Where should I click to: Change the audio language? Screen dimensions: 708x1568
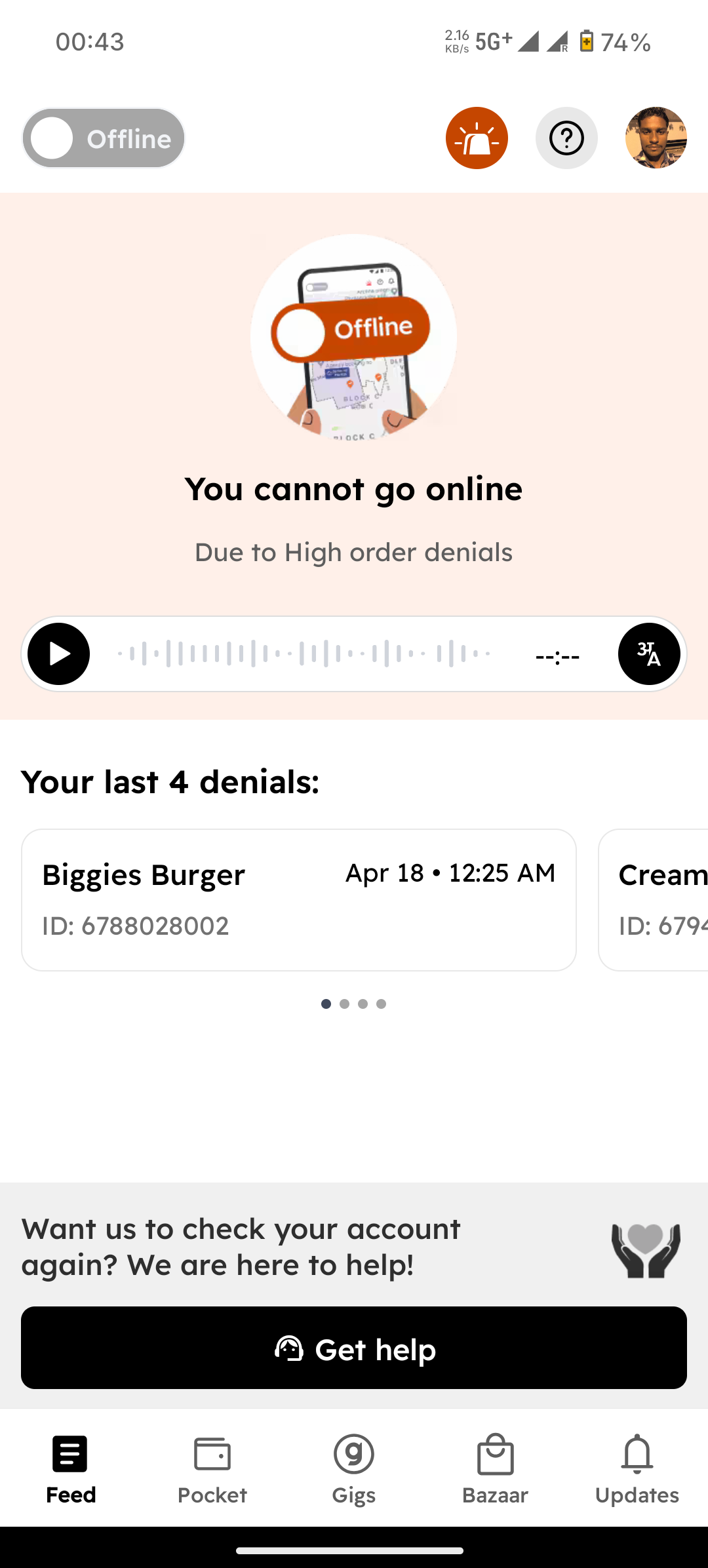pyautogui.click(x=649, y=654)
